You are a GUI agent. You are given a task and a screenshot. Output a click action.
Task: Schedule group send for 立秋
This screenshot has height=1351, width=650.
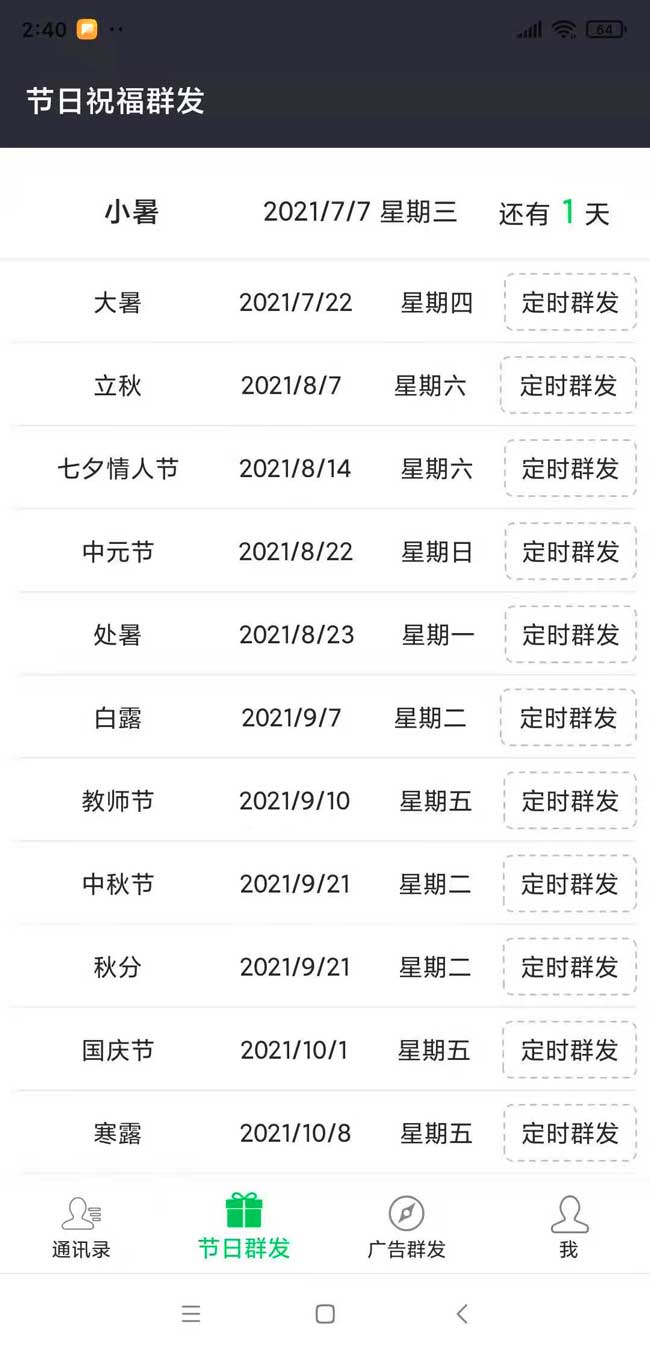click(568, 385)
